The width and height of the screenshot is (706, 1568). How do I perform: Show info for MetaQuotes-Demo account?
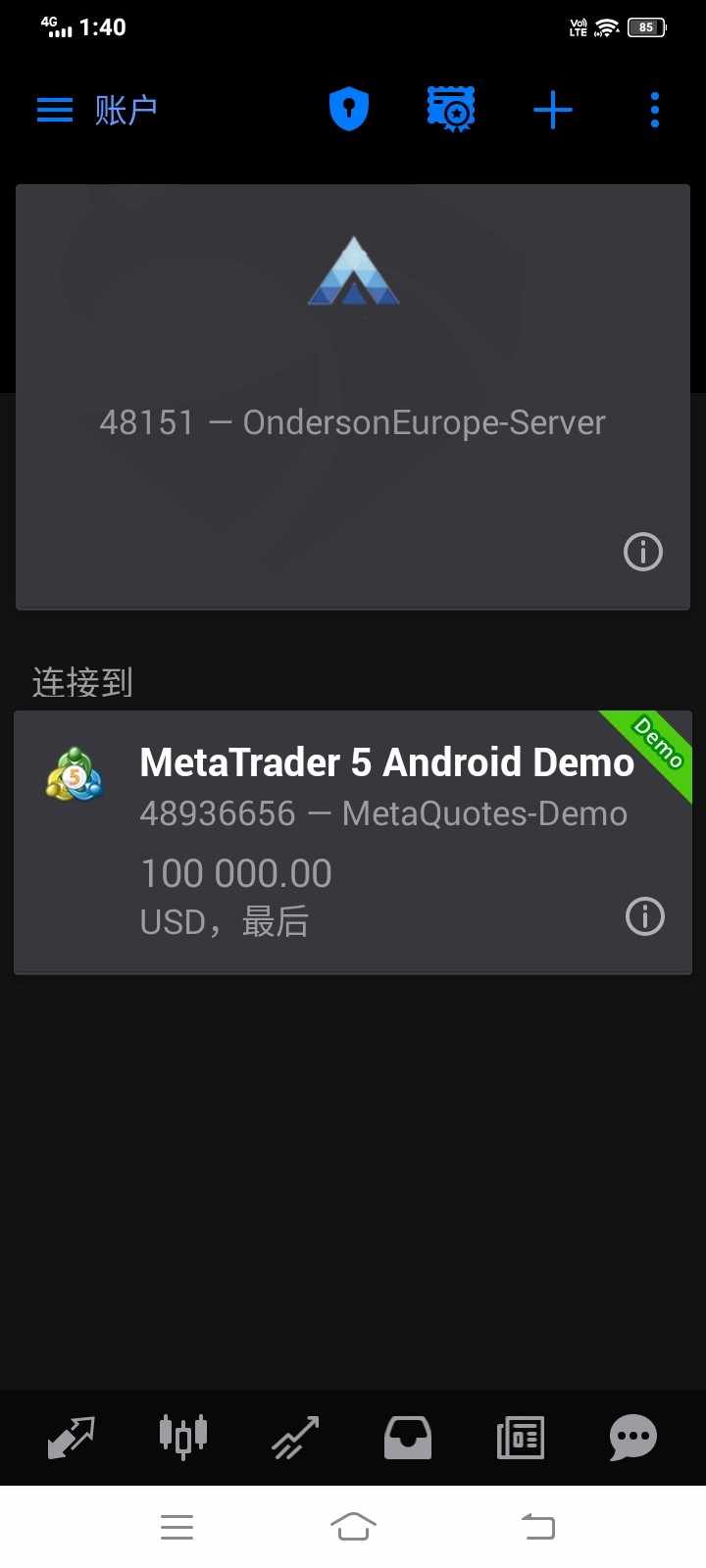[x=645, y=916]
